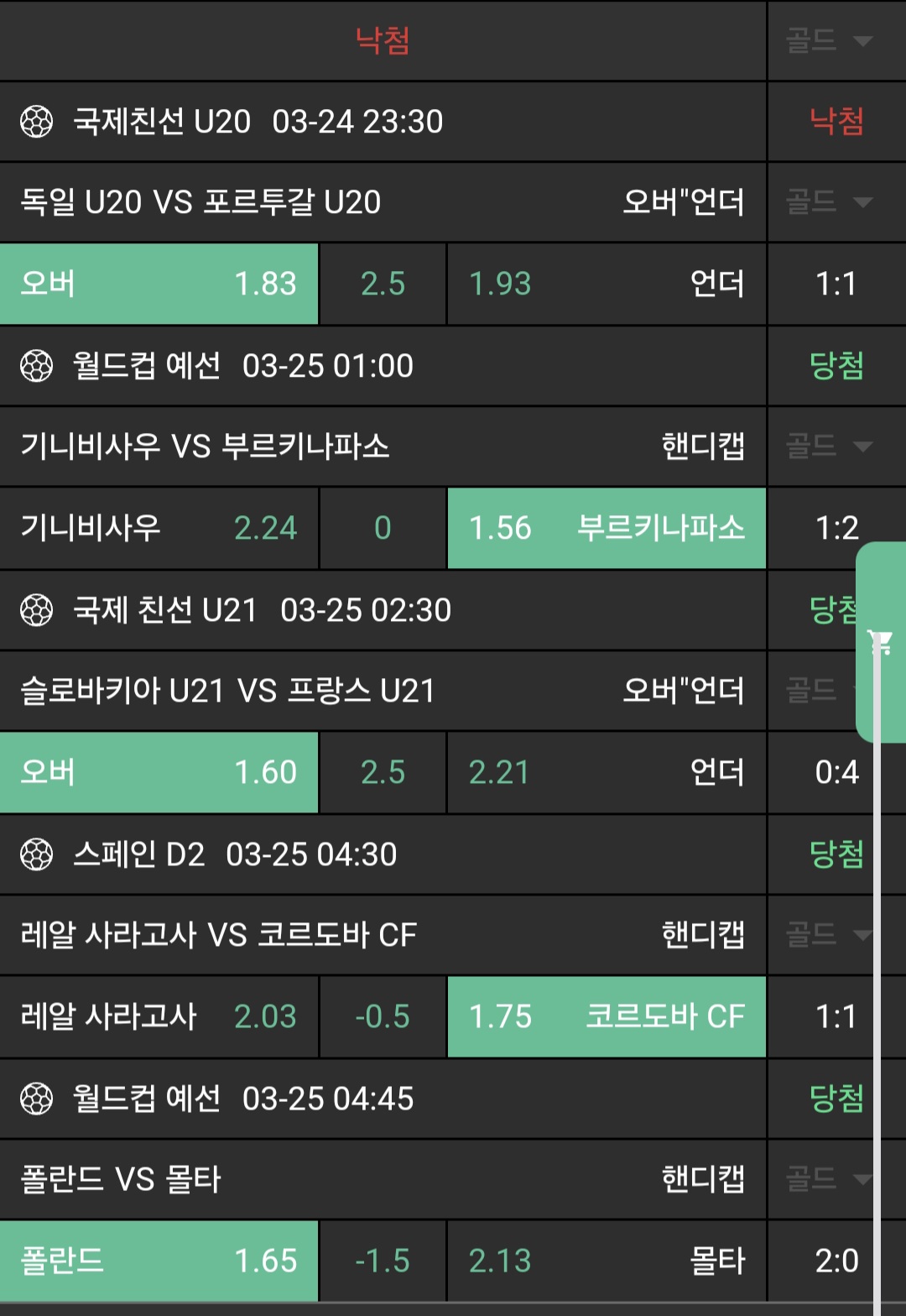Select 기니비사우 at odds 2.24

coord(159,528)
